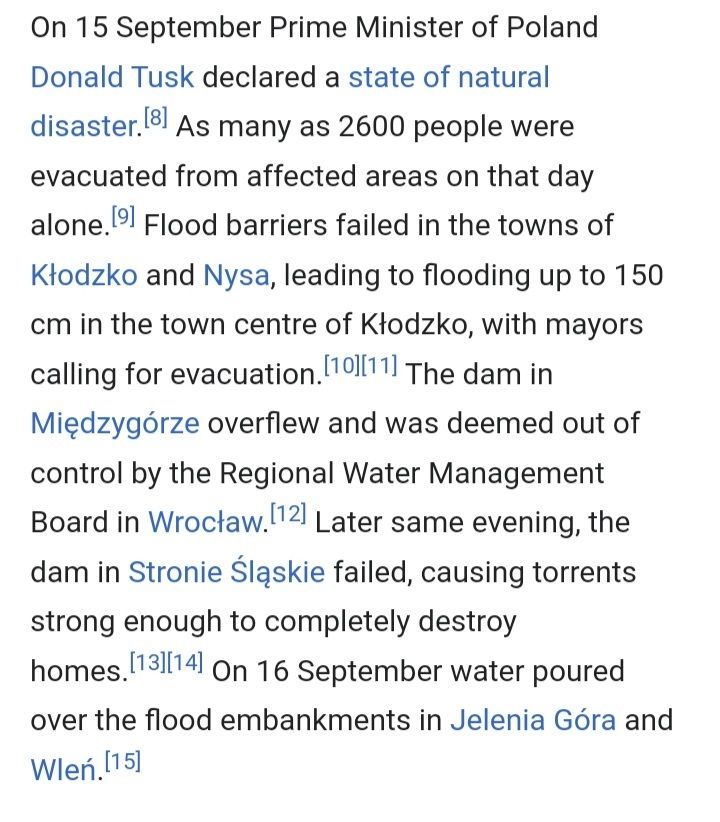This screenshot has height=822, width=720.
Task: Open the Kłodzko link
Action: click(84, 275)
